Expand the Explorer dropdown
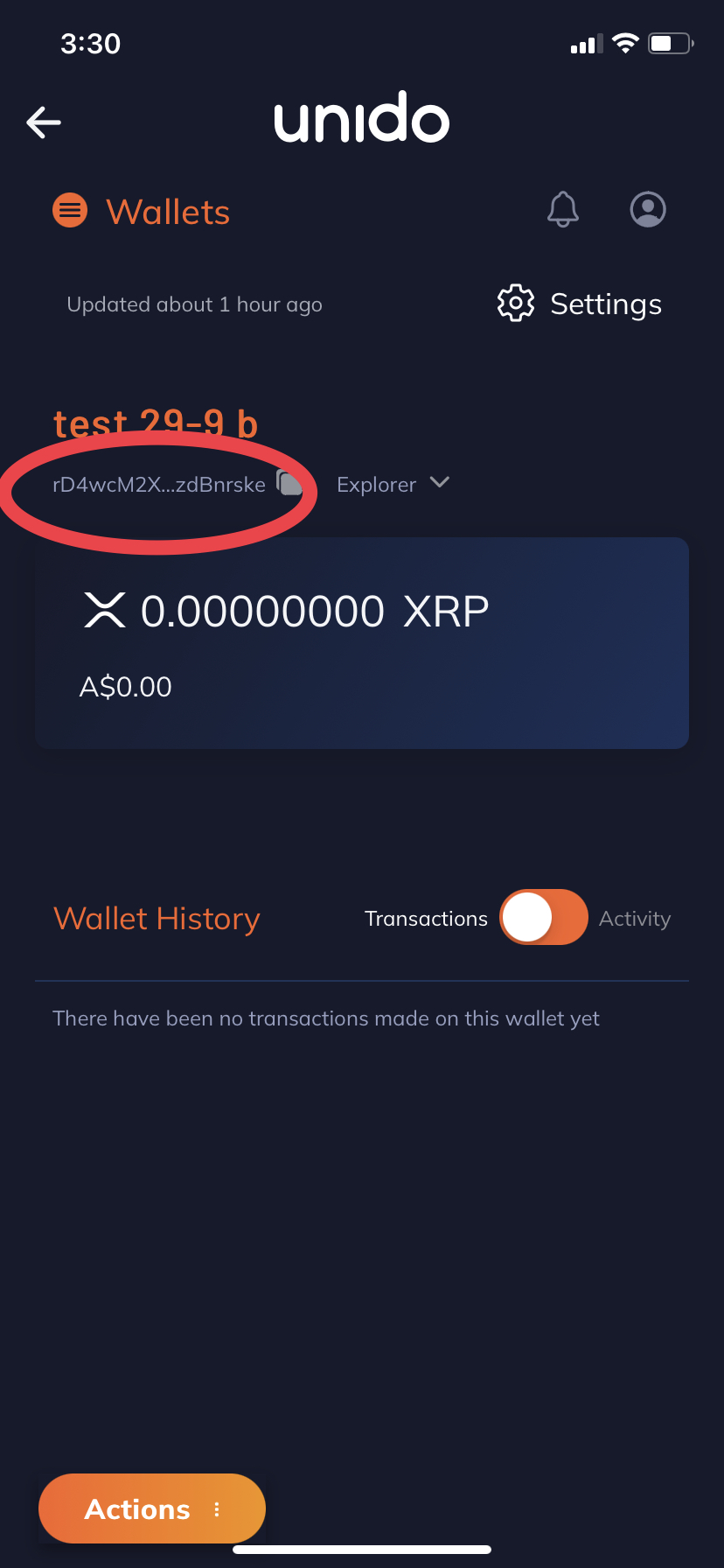724x1568 pixels. [393, 484]
